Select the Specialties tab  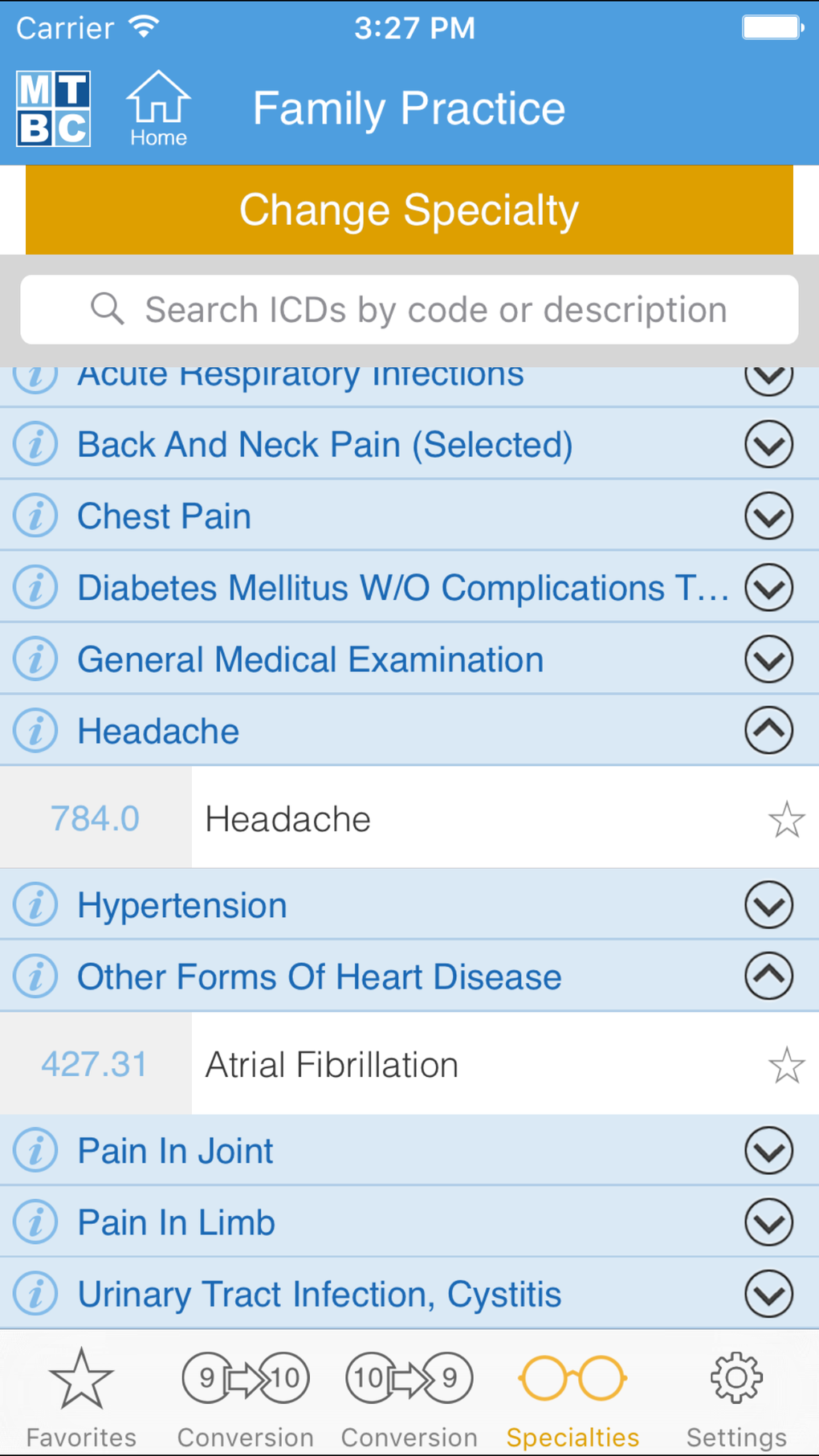[x=572, y=1397]
